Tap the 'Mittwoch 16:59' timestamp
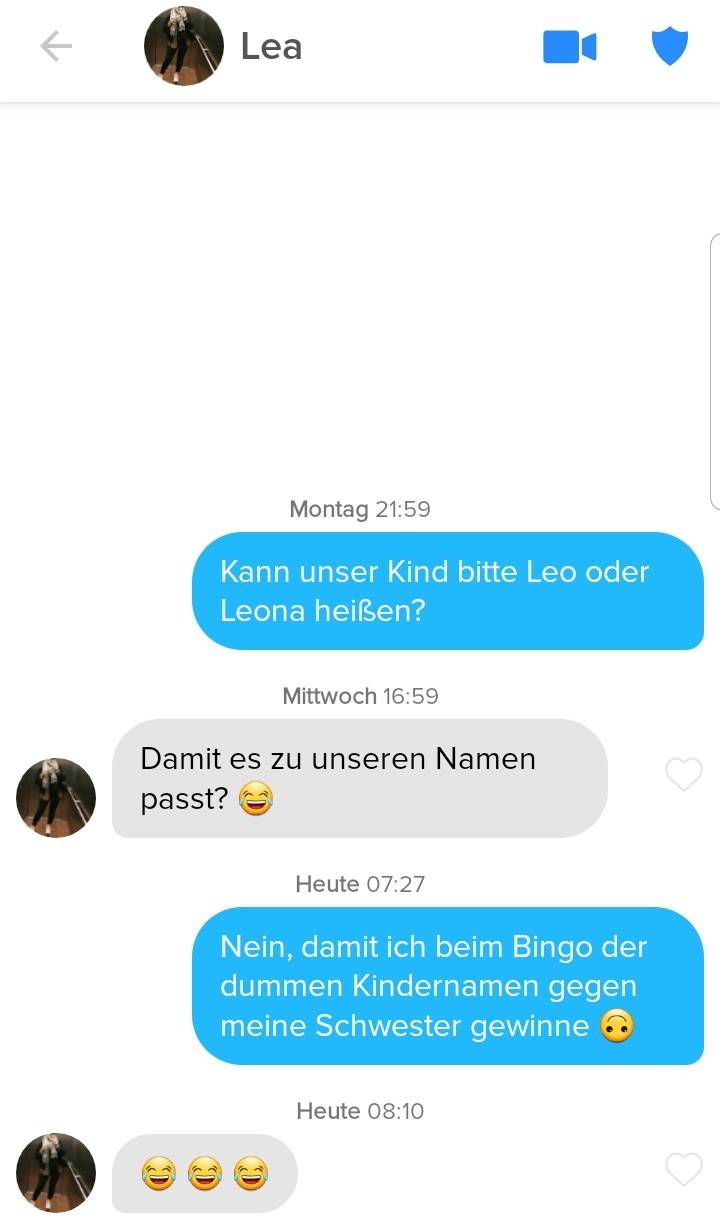This screenshot has height=1223, width=720. [x=359, y=696]
